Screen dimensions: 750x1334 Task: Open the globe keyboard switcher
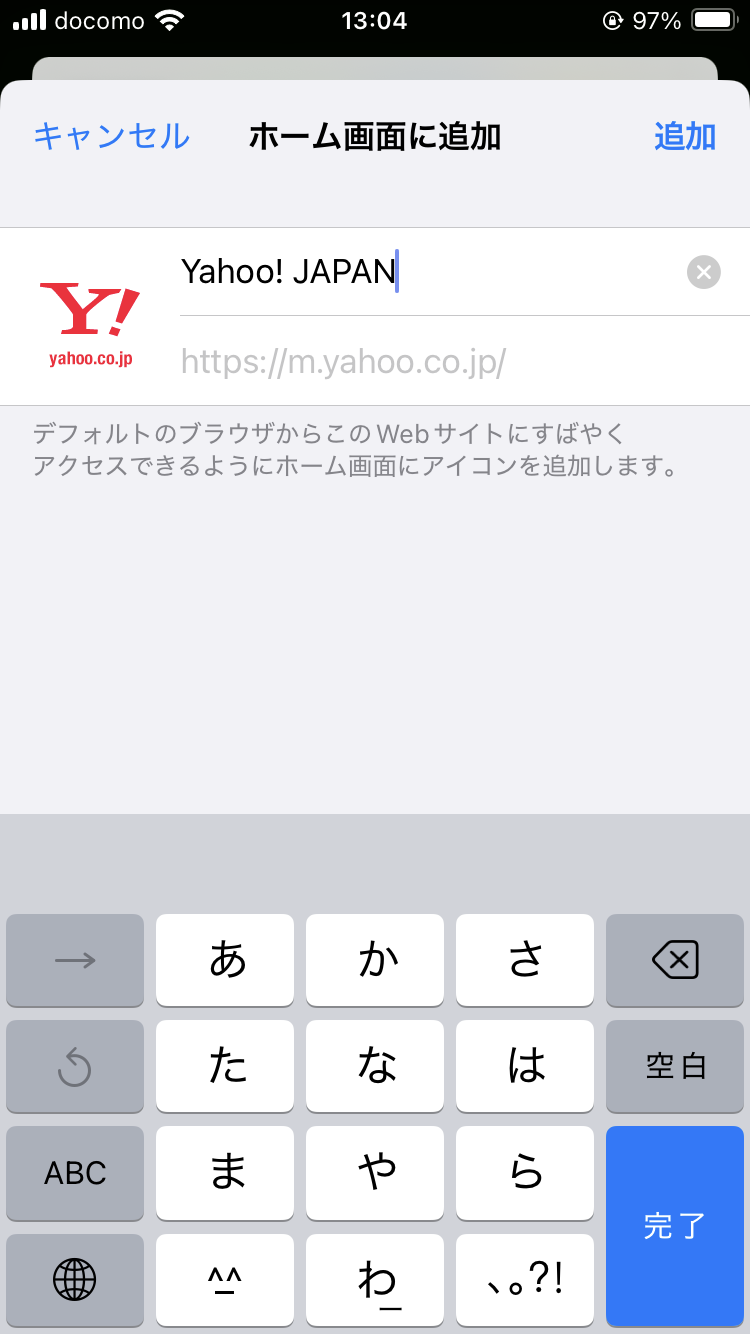click(x=75, y=1278)
